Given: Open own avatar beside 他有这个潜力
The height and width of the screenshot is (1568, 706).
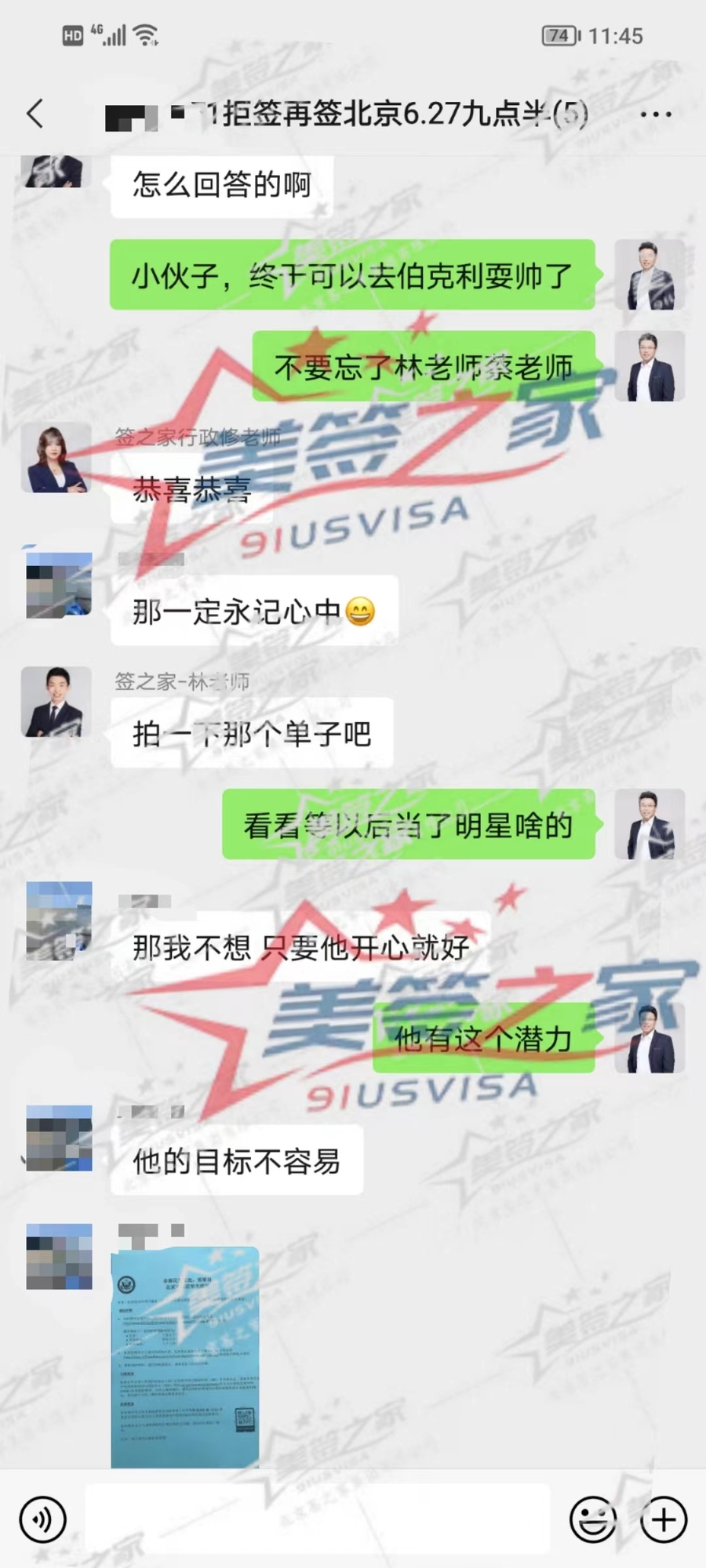Looking at the screenshot, I should pos(650,1037).
